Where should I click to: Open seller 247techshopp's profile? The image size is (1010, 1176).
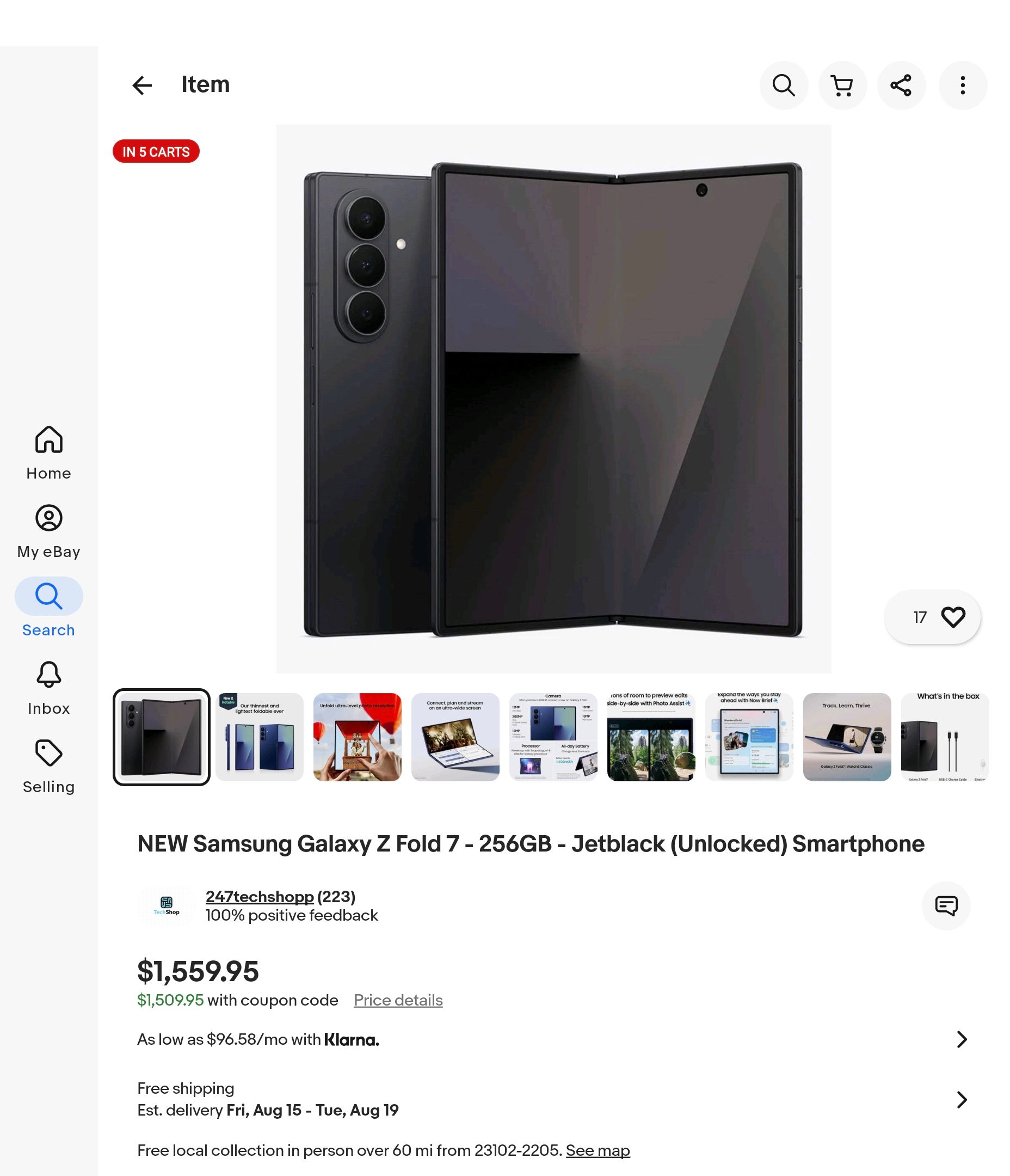(260, 897)
